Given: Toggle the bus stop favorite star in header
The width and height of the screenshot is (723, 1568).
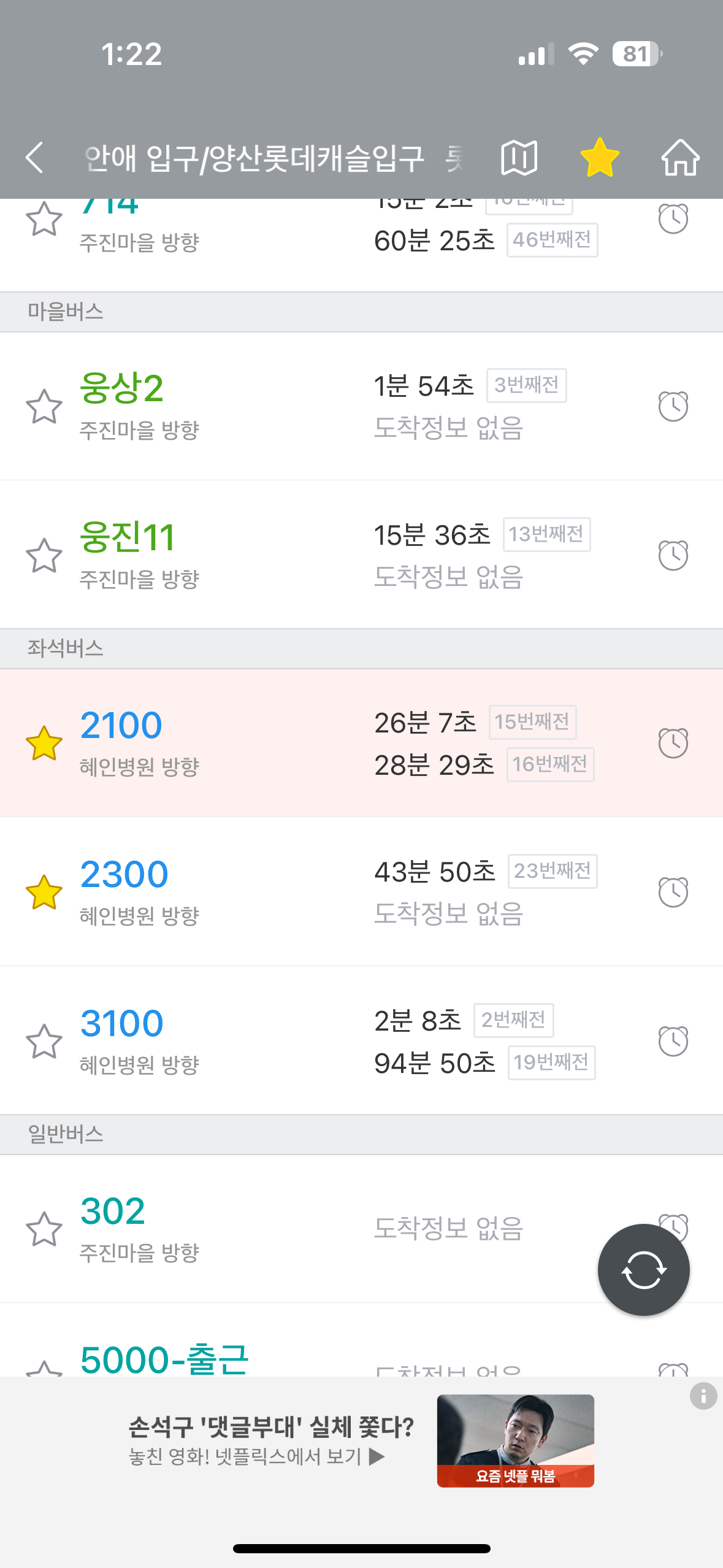Looking at the screenshot, I should pos(599,157).
